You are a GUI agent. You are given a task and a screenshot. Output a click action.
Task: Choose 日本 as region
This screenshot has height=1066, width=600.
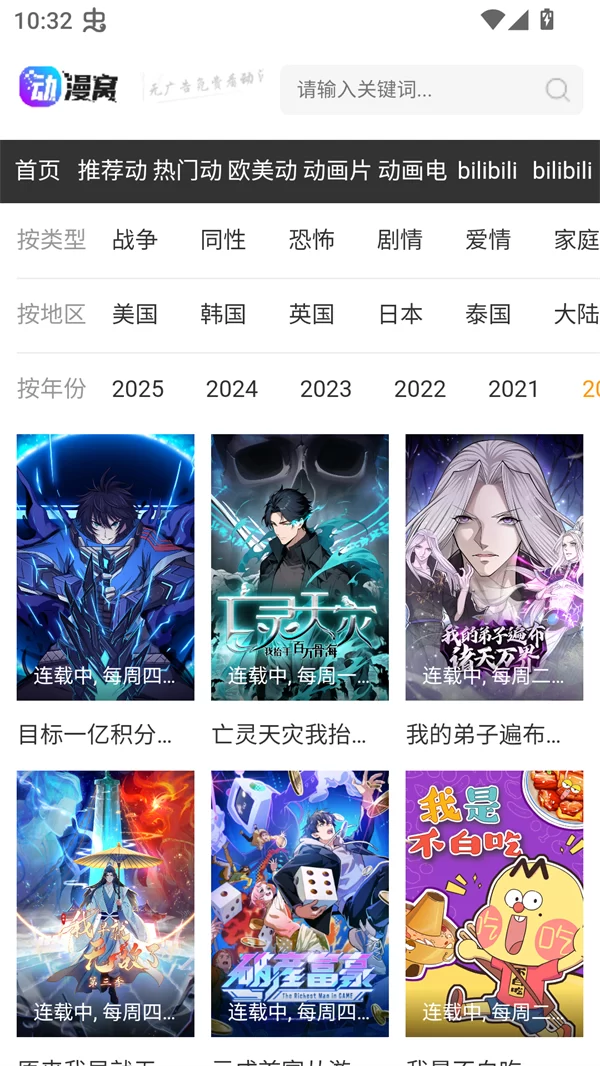click(x=400, y=314)
